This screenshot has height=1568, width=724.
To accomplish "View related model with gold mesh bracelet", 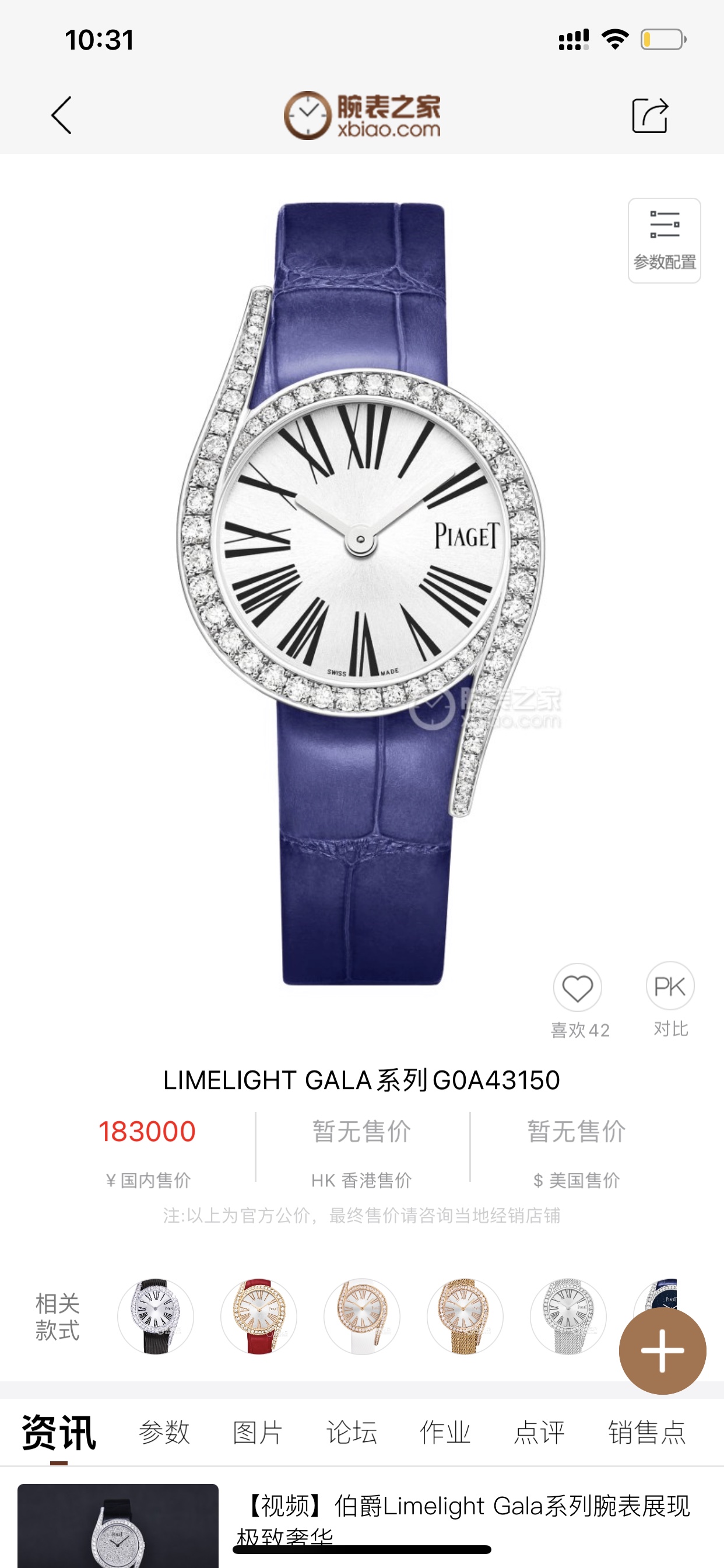I will click(465, 1316).
